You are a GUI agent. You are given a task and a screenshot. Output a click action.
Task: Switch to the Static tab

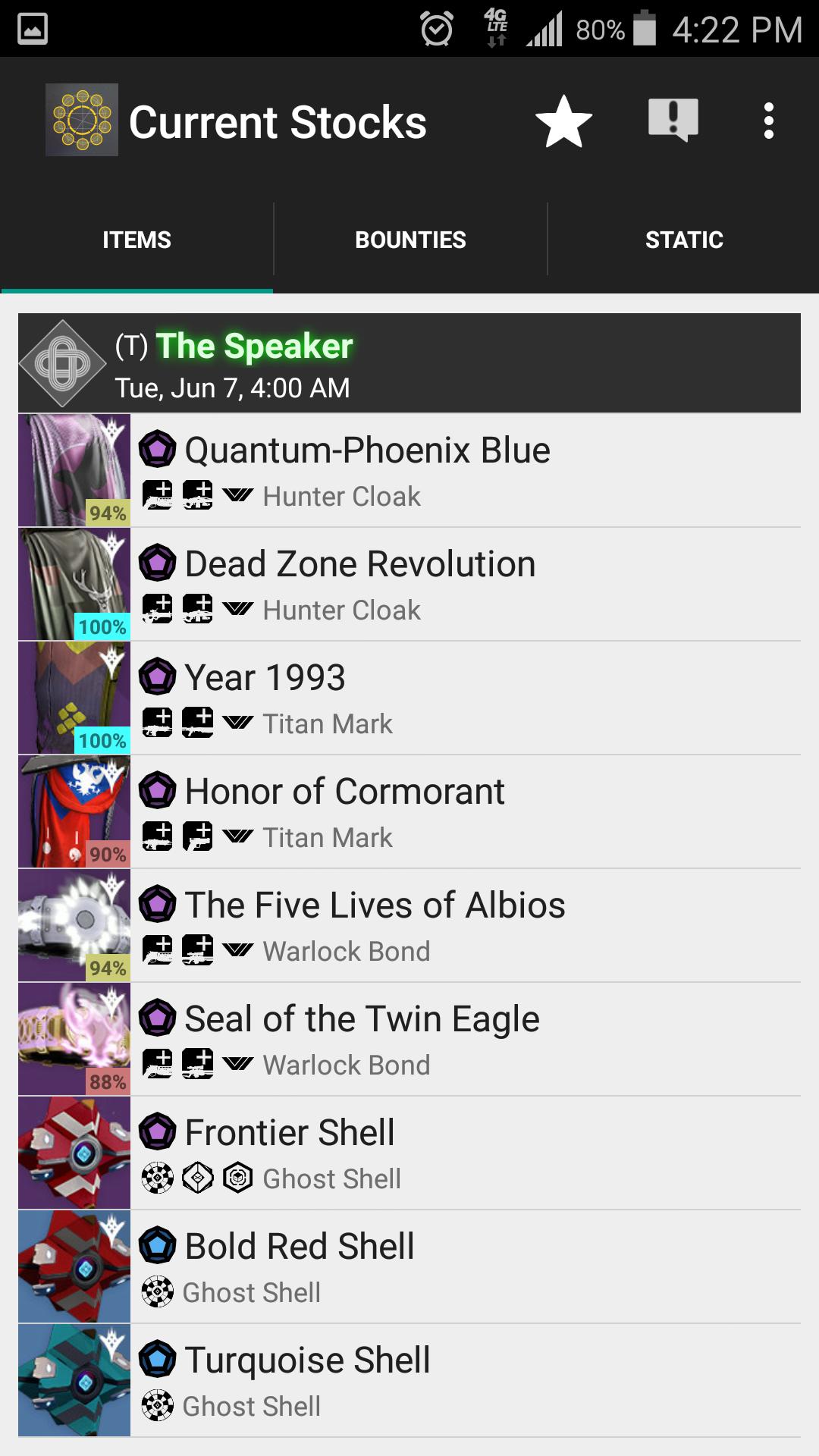pos(683,240)
